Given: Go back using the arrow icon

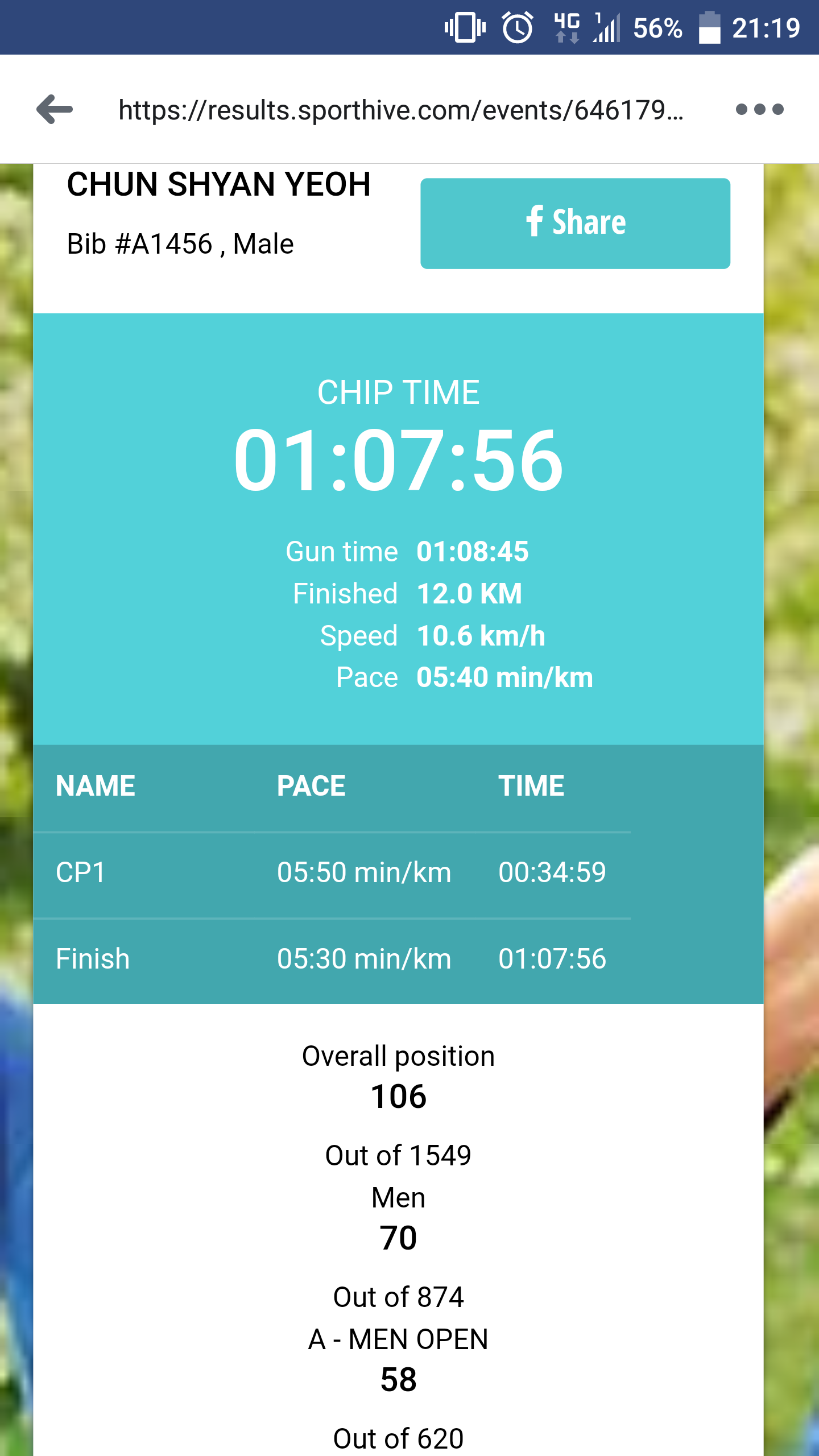Looking at the screenshot, I should (x=55, y=109).
